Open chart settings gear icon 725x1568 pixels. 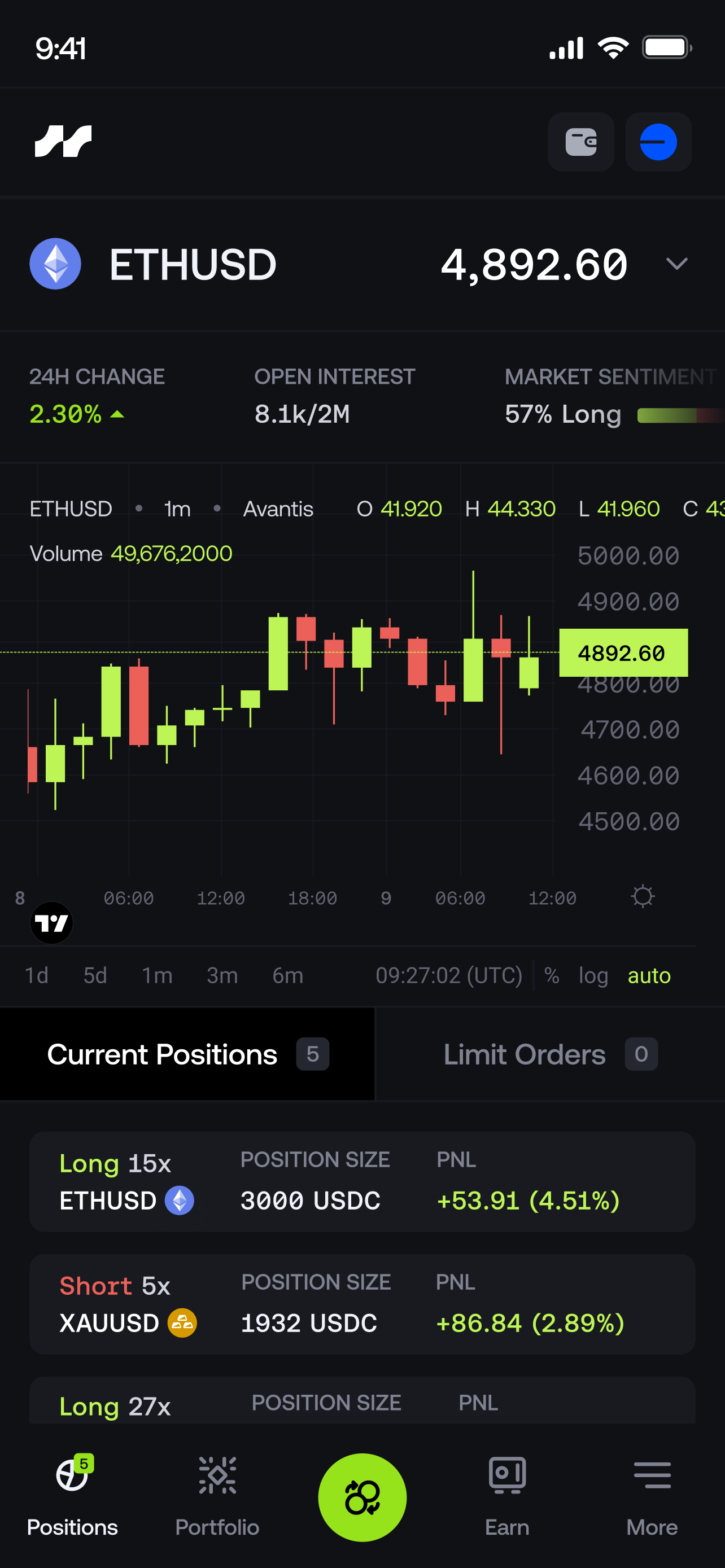642,897
